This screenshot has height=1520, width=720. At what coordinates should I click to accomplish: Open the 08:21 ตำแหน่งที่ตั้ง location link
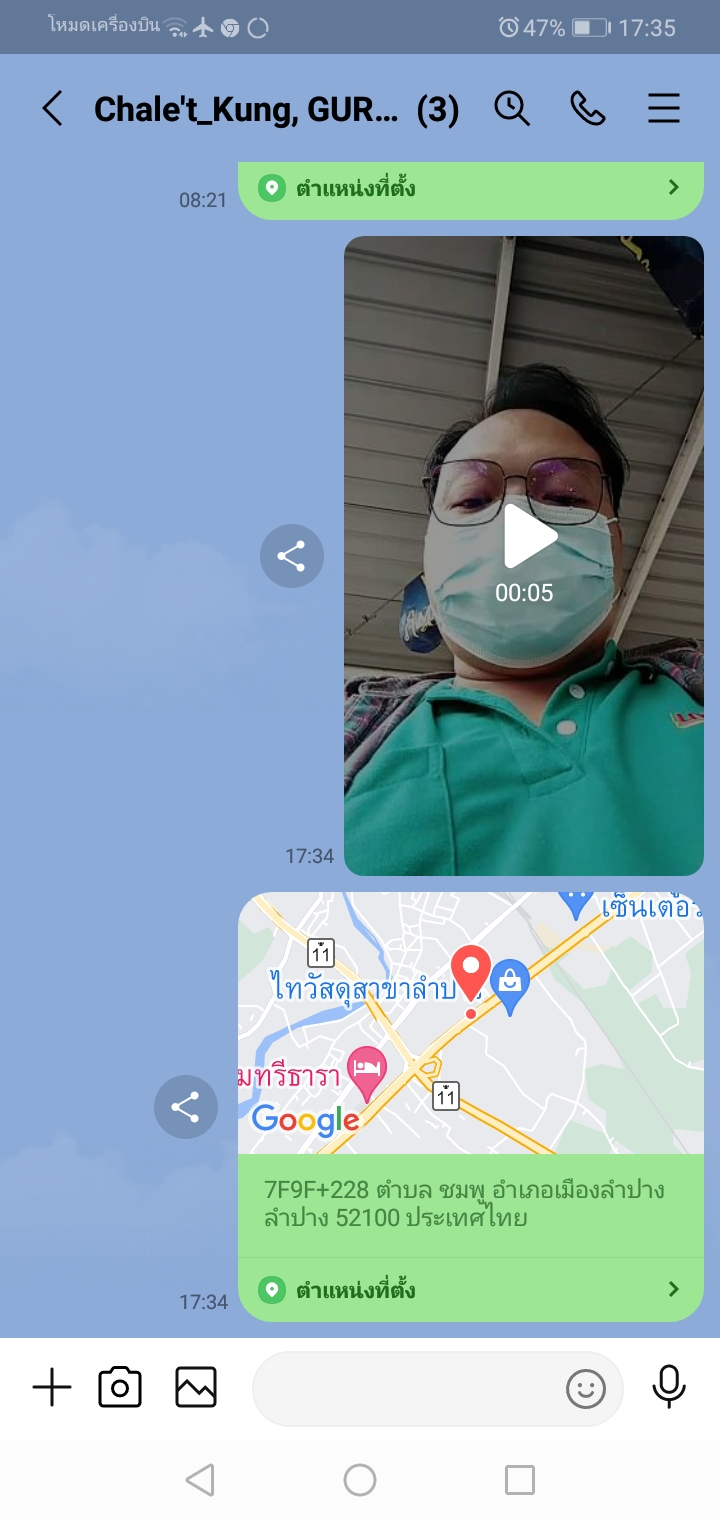(470, 188)
